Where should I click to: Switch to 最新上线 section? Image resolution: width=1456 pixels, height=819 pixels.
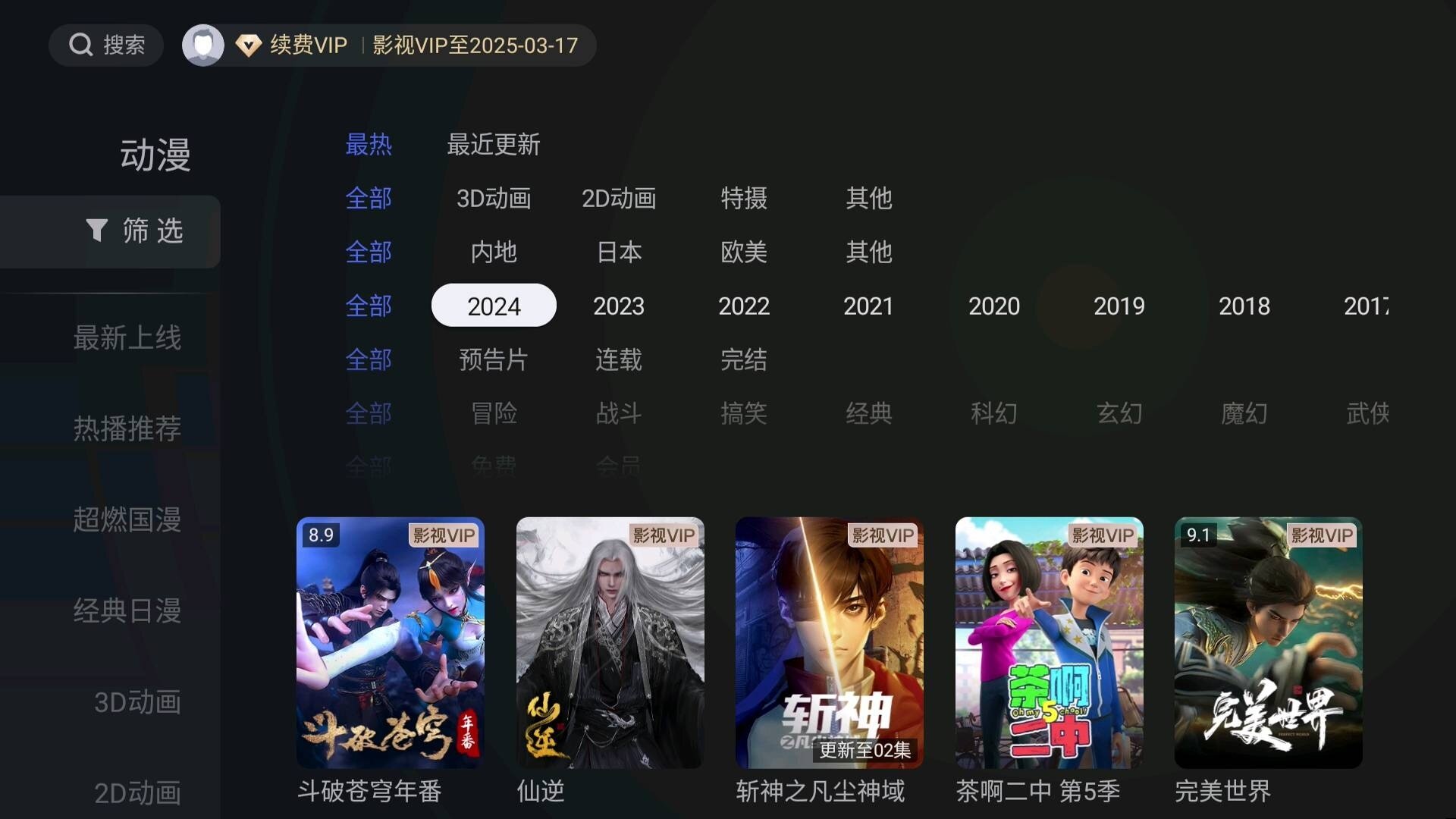click(127, 337)
